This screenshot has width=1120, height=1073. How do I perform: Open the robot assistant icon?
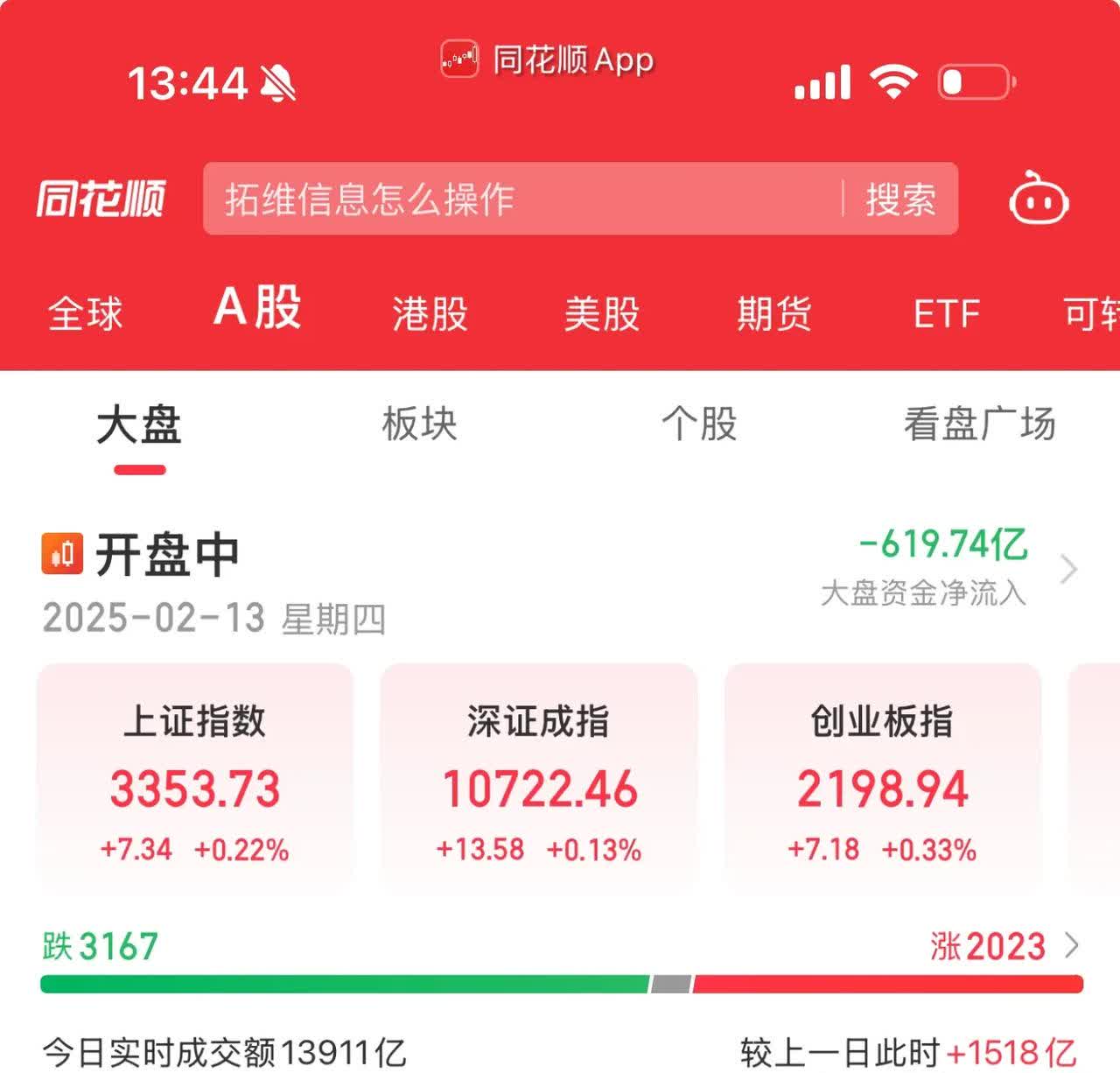[1039, 200]
